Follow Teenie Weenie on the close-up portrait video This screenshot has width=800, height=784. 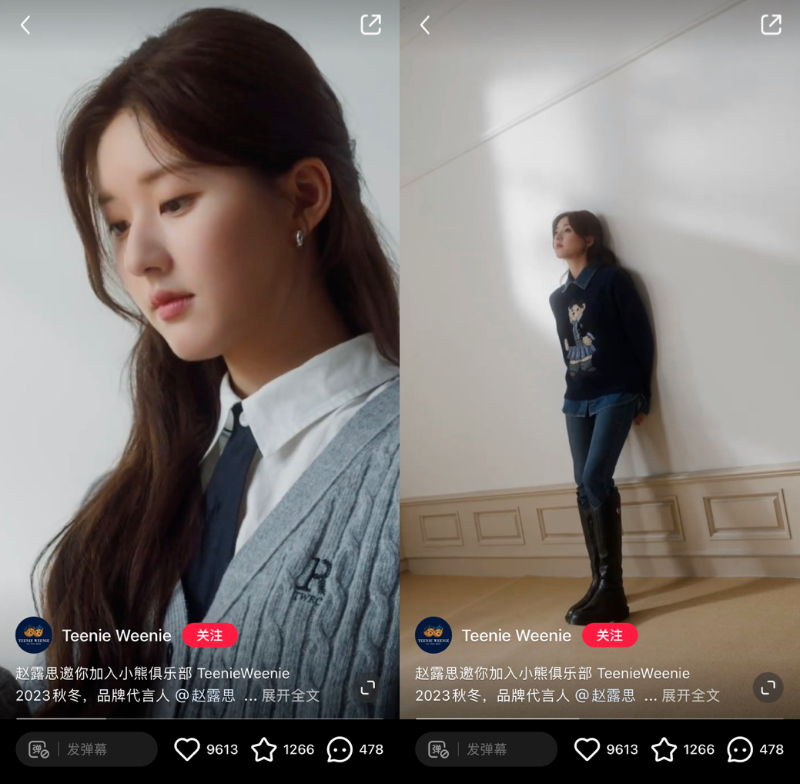210,635
